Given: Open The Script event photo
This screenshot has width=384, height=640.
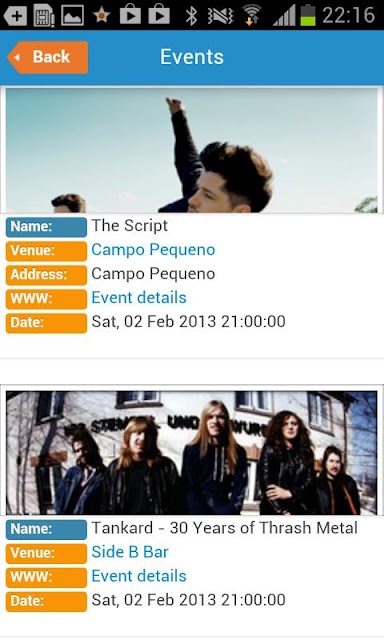Looking at the screenshot, I should pos(192,150).
